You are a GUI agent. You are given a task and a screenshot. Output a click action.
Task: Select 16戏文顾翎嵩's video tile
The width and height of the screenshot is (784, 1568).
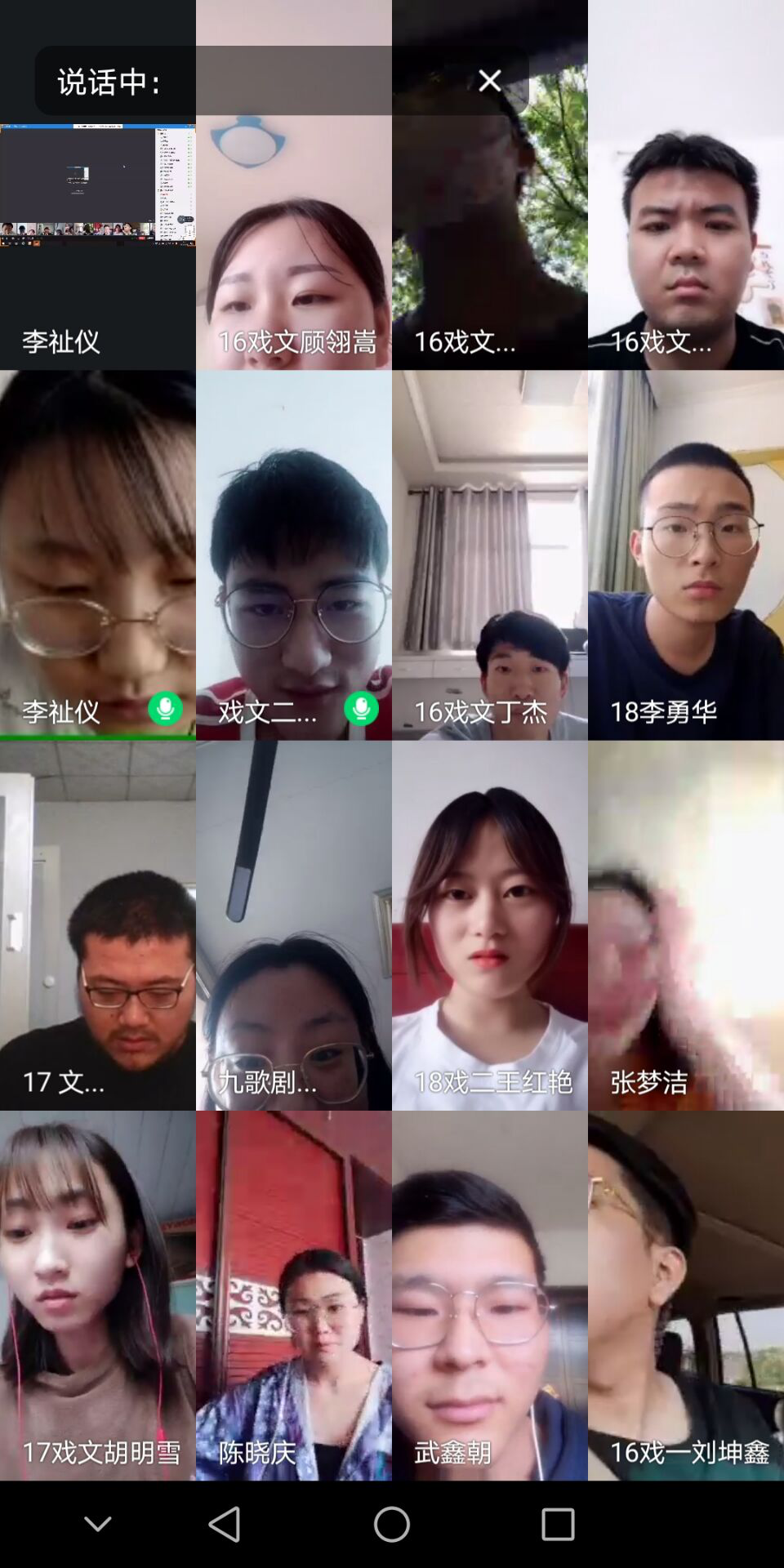[x=293, y=245]
